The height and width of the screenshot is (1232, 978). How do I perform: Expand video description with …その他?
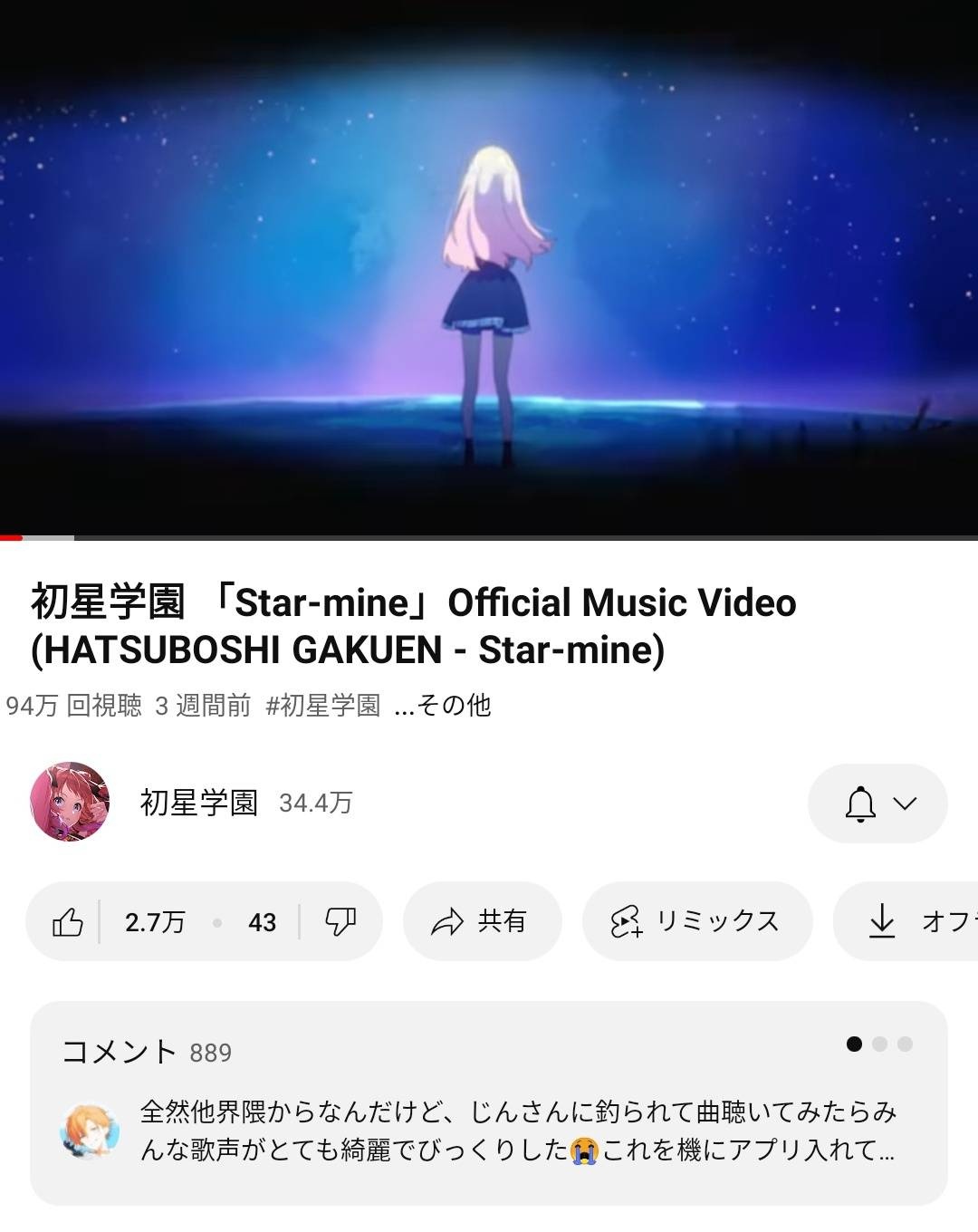pos(443,705)
